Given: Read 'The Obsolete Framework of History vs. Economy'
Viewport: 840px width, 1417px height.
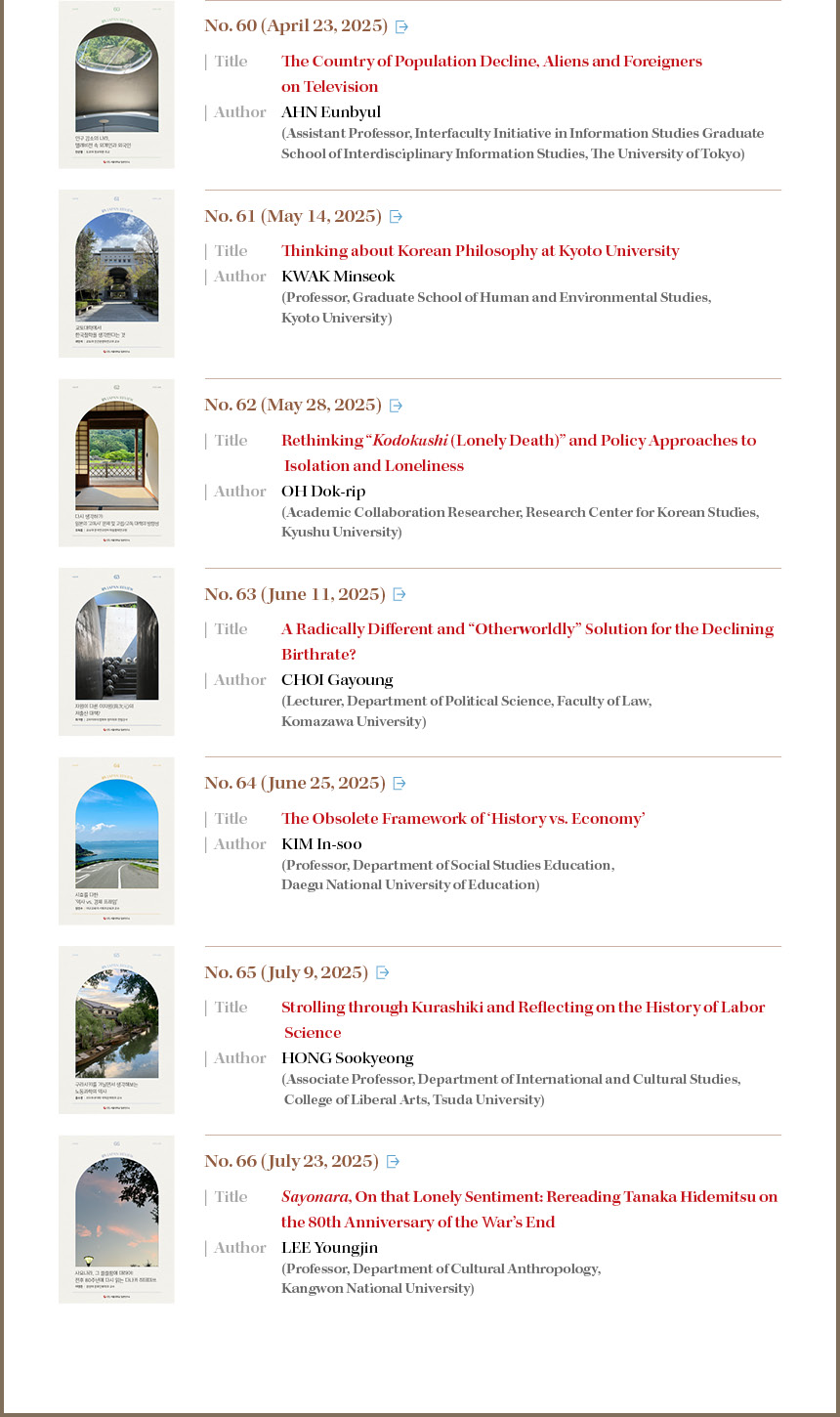Looking at the screenshot, I should [463, 819].
